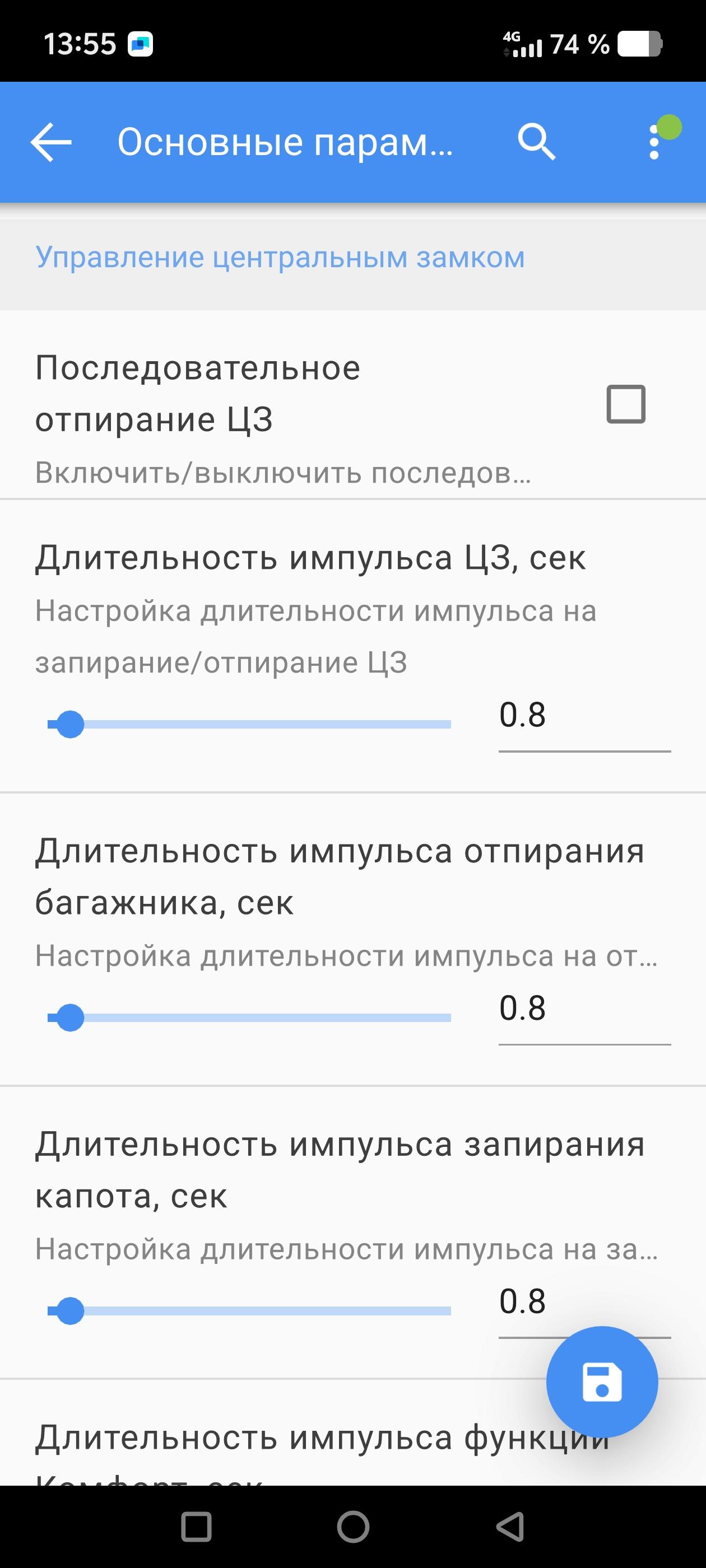
Task: Open search in the settings toolbar
Action: pyautogui.click(x=536, y=142)
